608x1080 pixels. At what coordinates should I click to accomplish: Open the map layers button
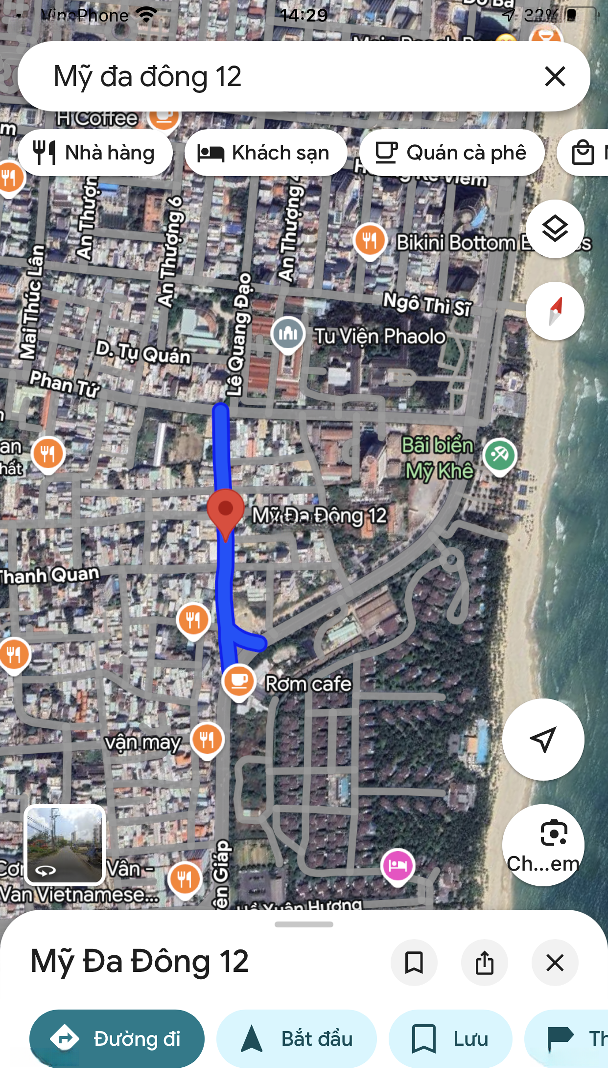554,229
